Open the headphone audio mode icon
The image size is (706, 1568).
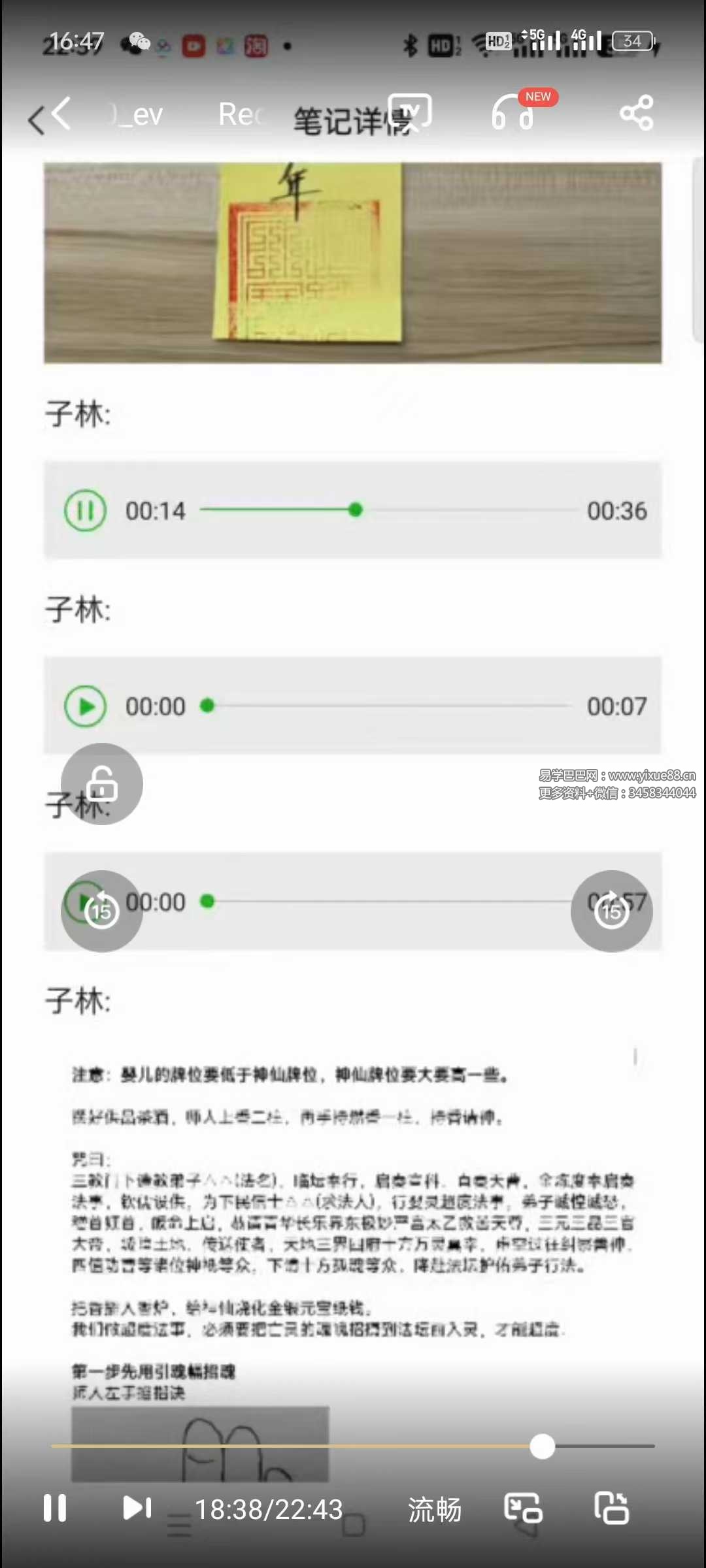514,114
